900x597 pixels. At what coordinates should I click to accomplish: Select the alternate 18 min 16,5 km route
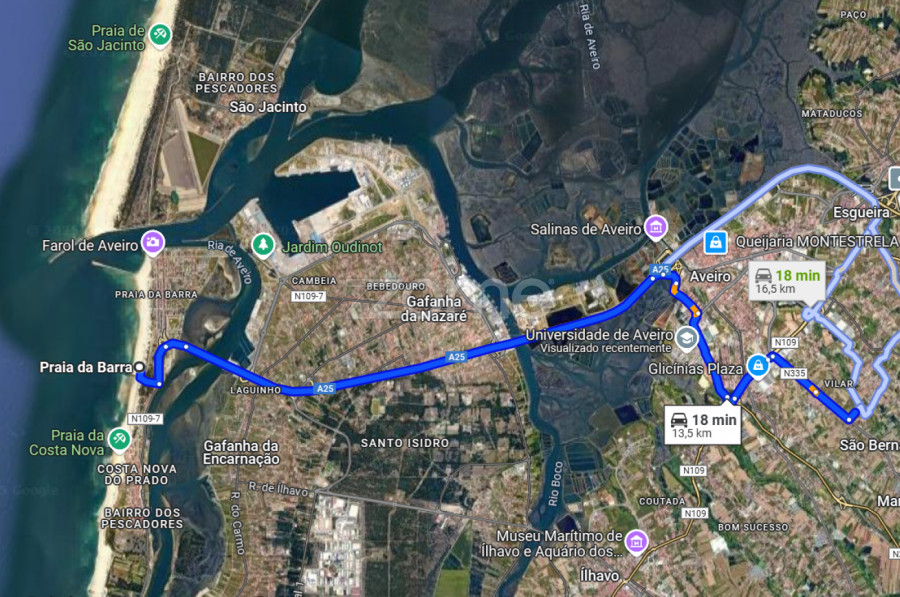click(786, 281)
